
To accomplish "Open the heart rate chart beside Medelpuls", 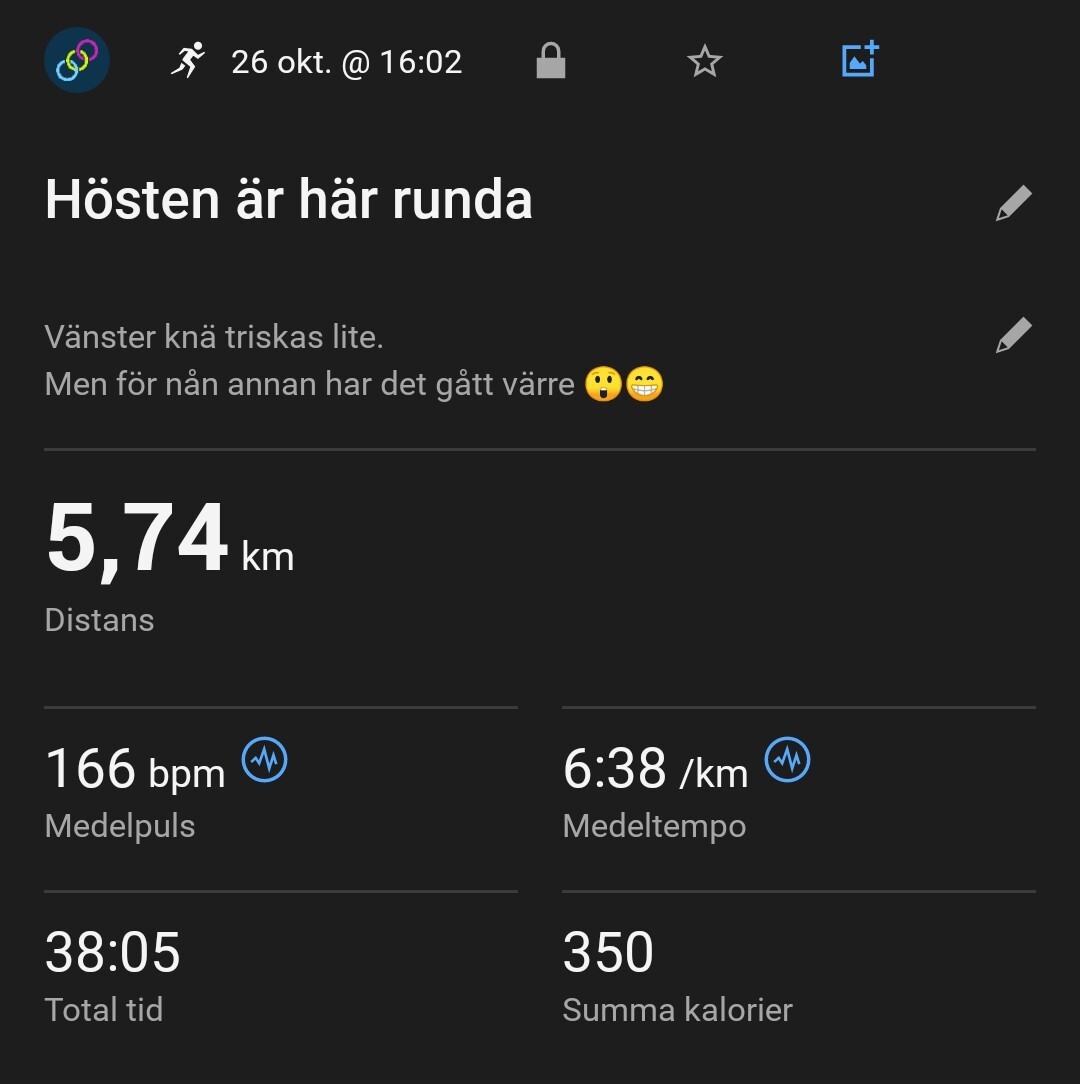I will 265,761.
